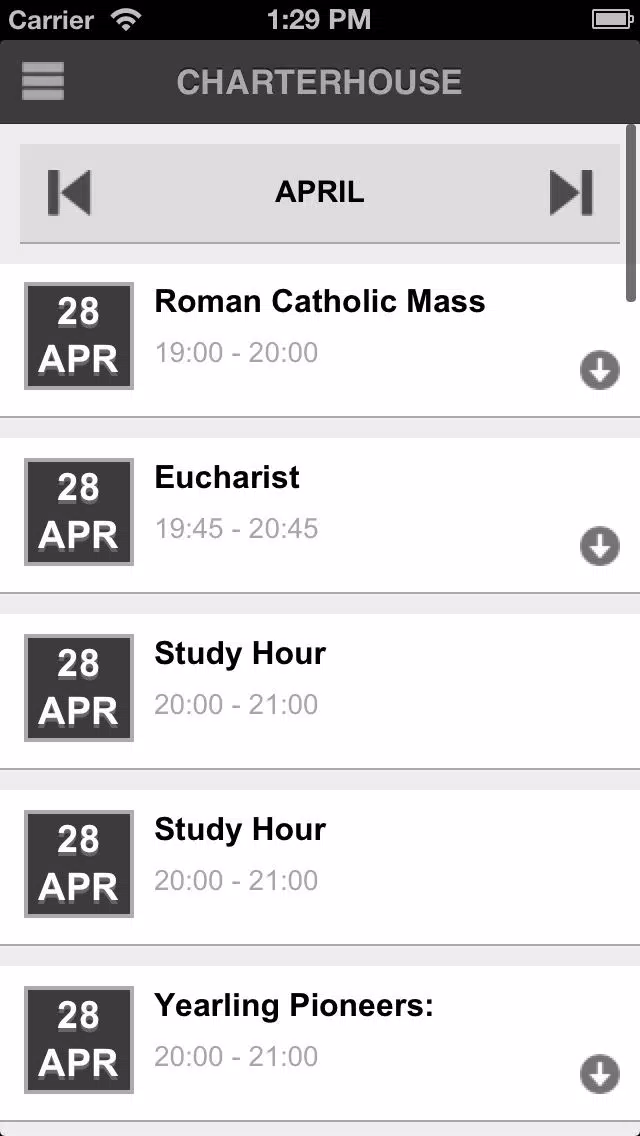
Task: Skip to the next month
Action: pyautogui.click(x=571, y=193)
